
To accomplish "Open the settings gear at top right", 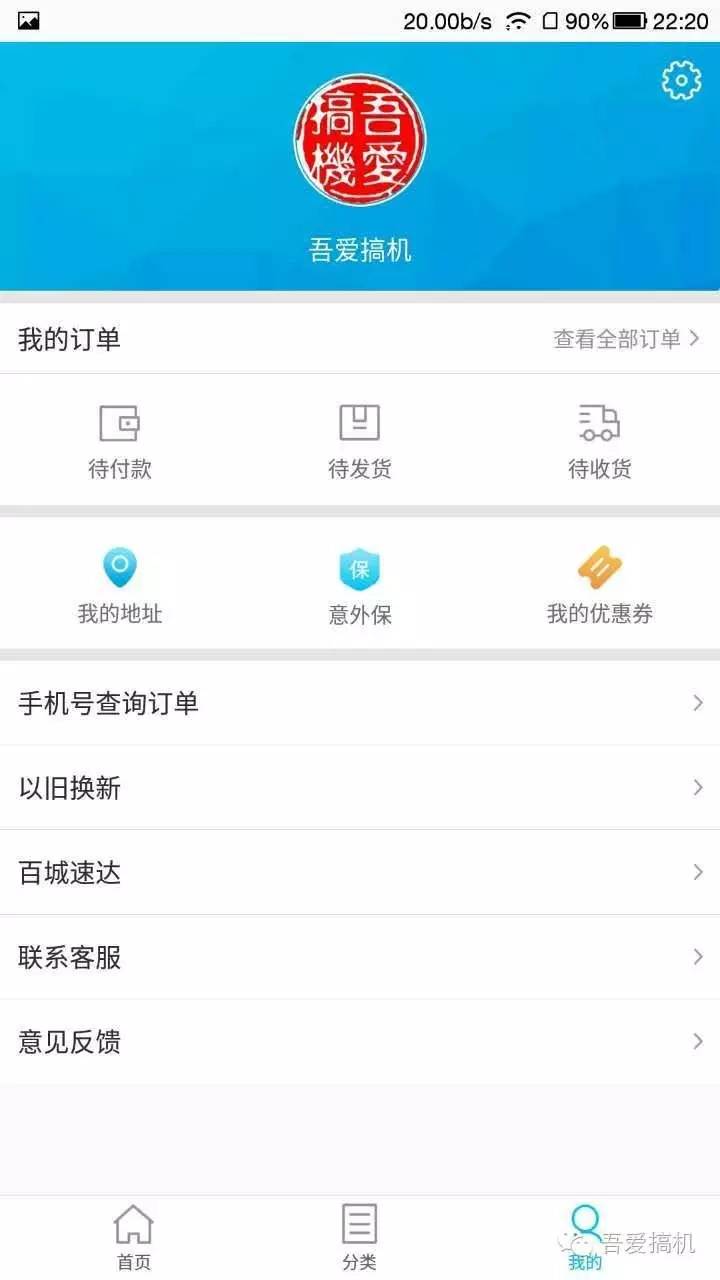I will [679, 81].
